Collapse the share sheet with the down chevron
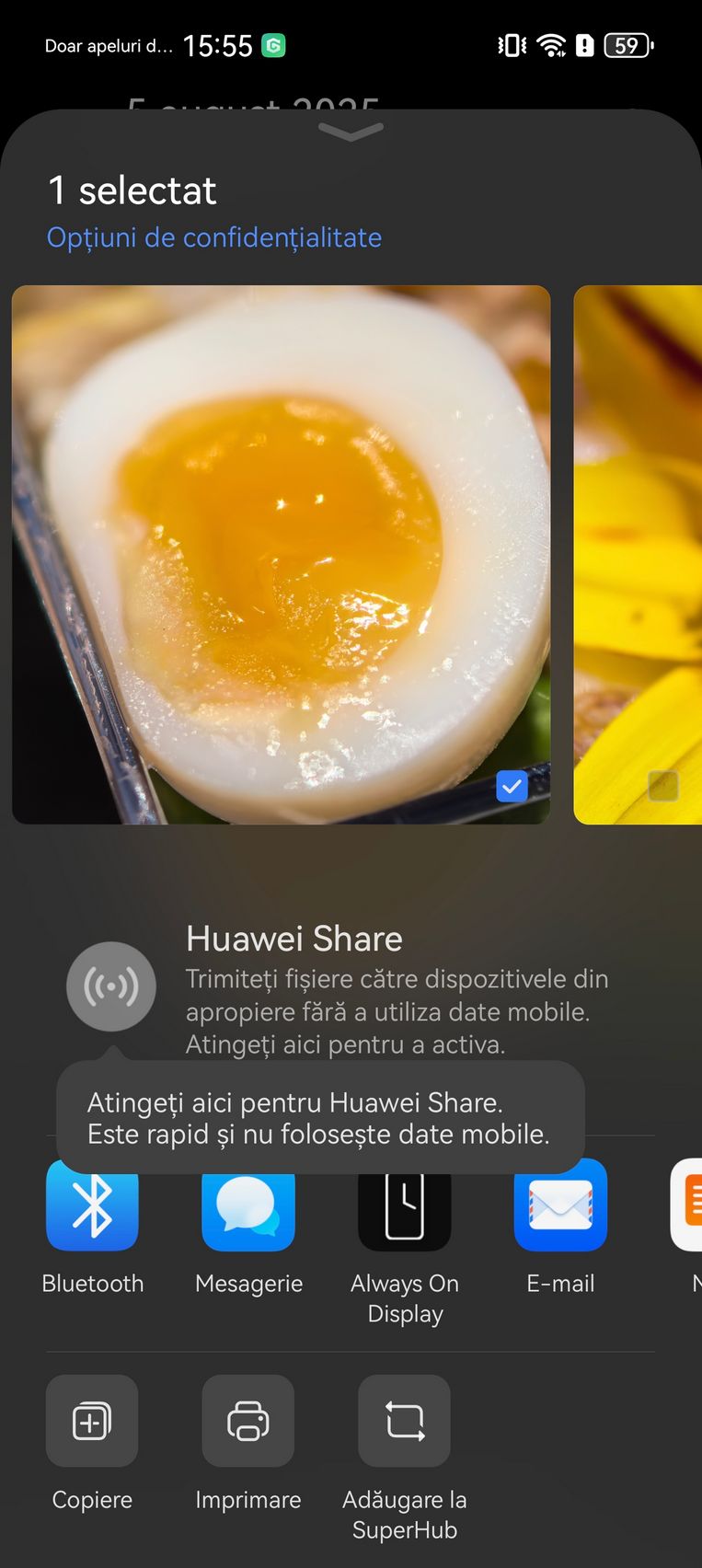 (351, 133)
